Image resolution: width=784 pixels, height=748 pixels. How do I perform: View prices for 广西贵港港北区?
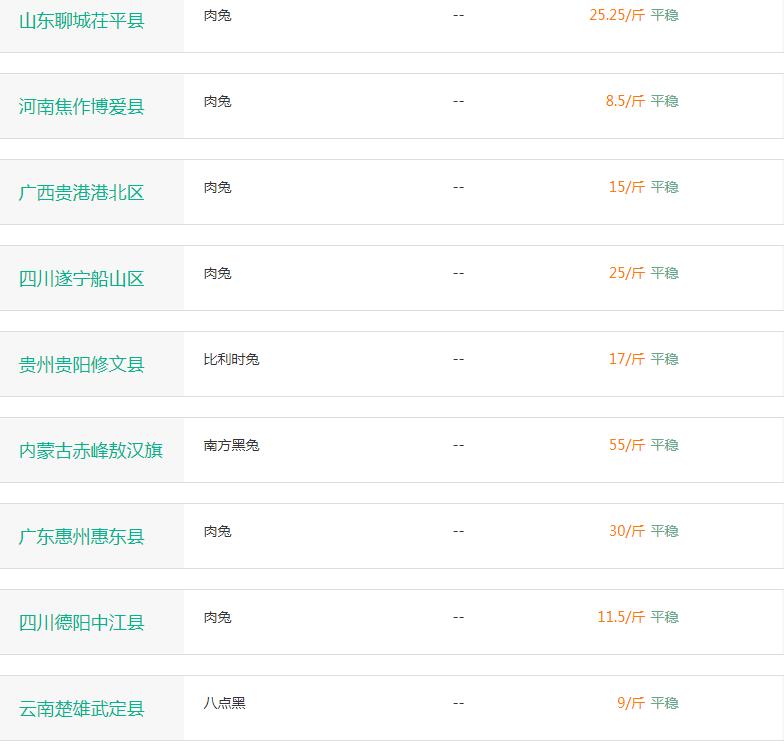pos(82,192)
